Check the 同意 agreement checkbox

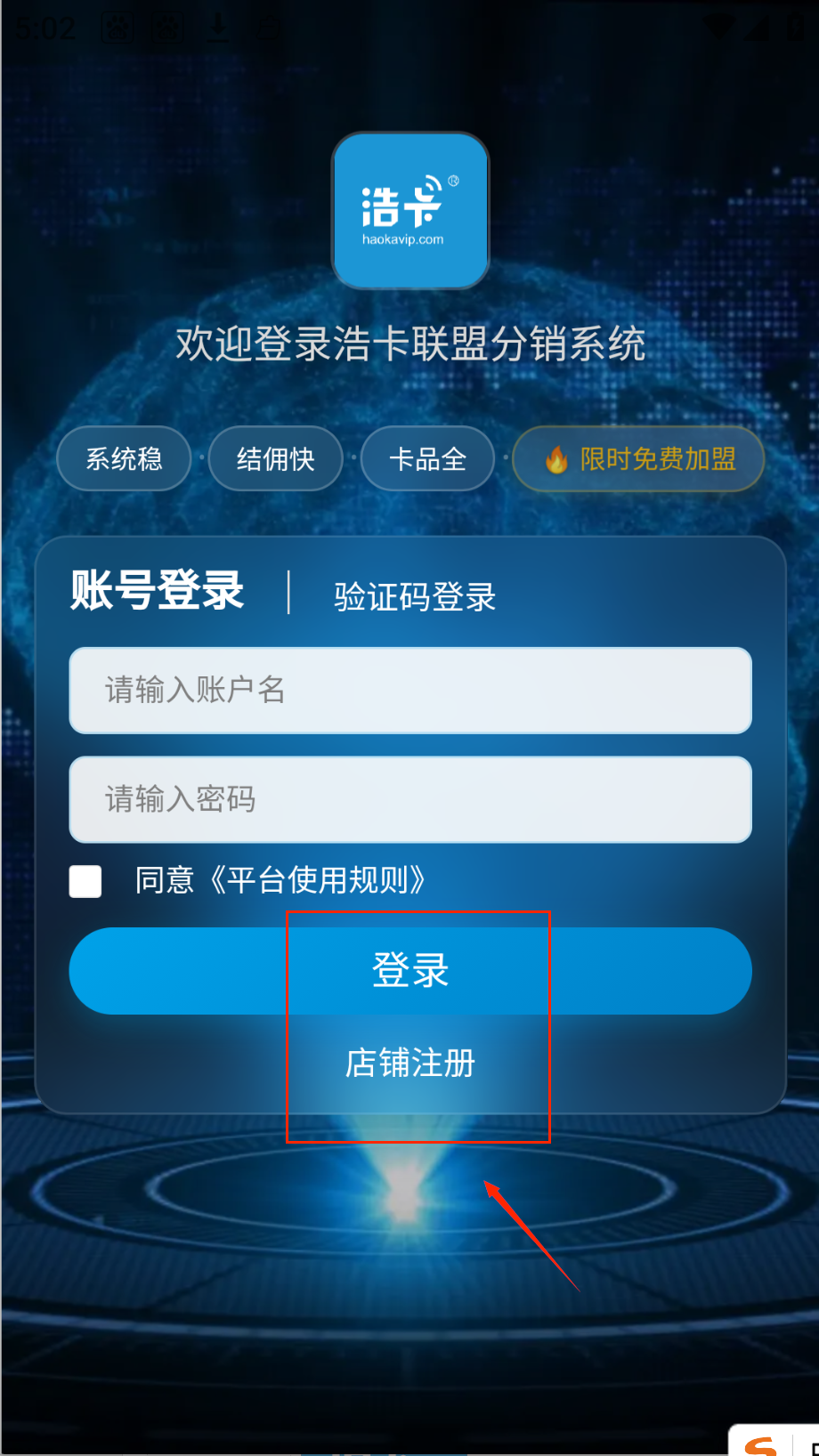[x=85, y=881]
